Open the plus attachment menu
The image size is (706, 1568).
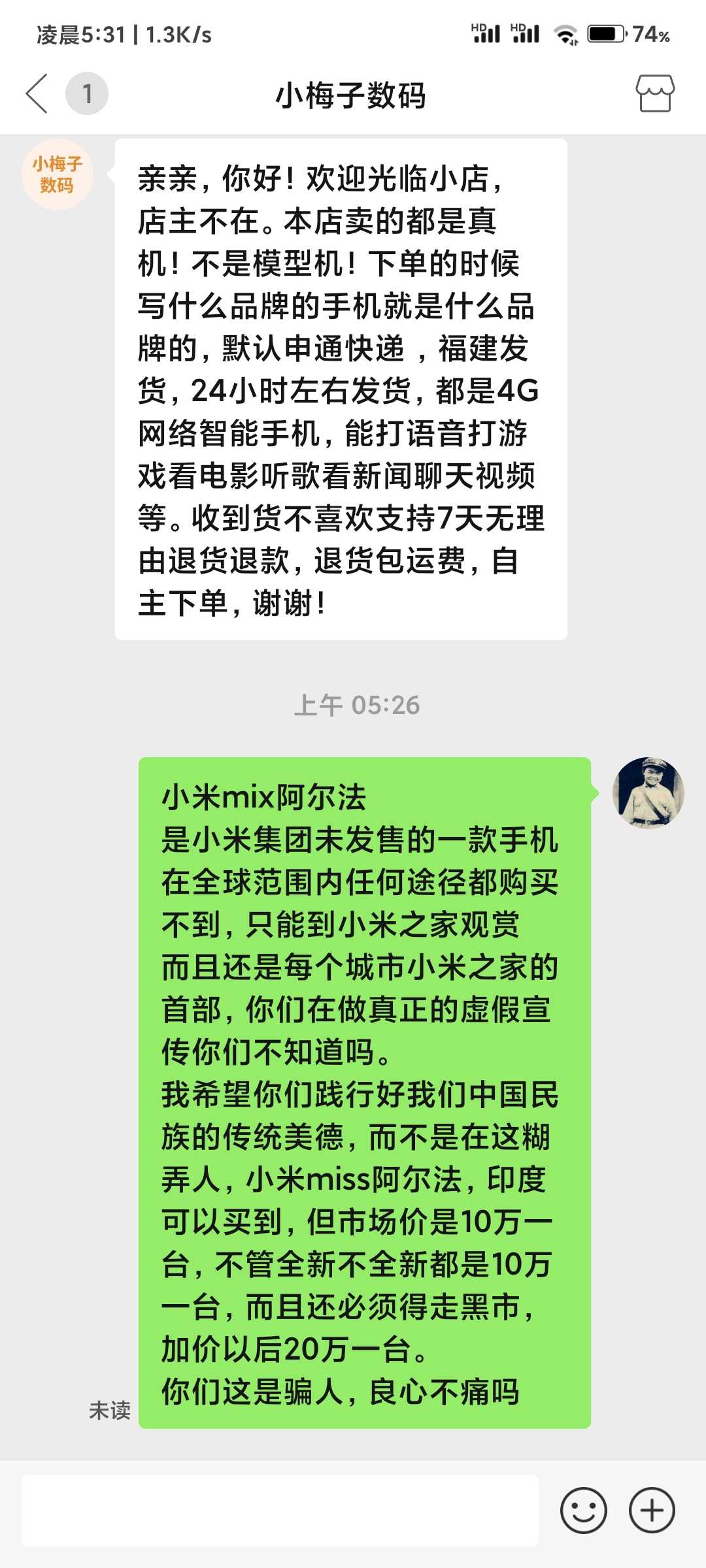(x=652, y=1510)
